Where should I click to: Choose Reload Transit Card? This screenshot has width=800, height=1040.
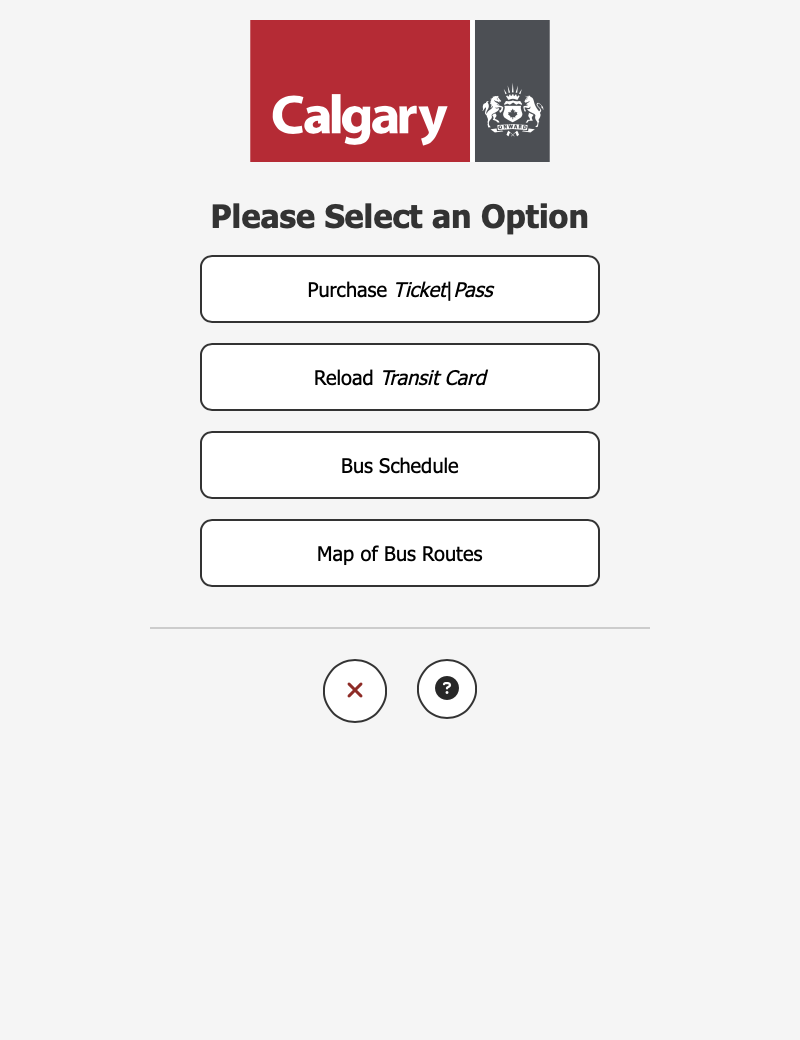[400, 377]
